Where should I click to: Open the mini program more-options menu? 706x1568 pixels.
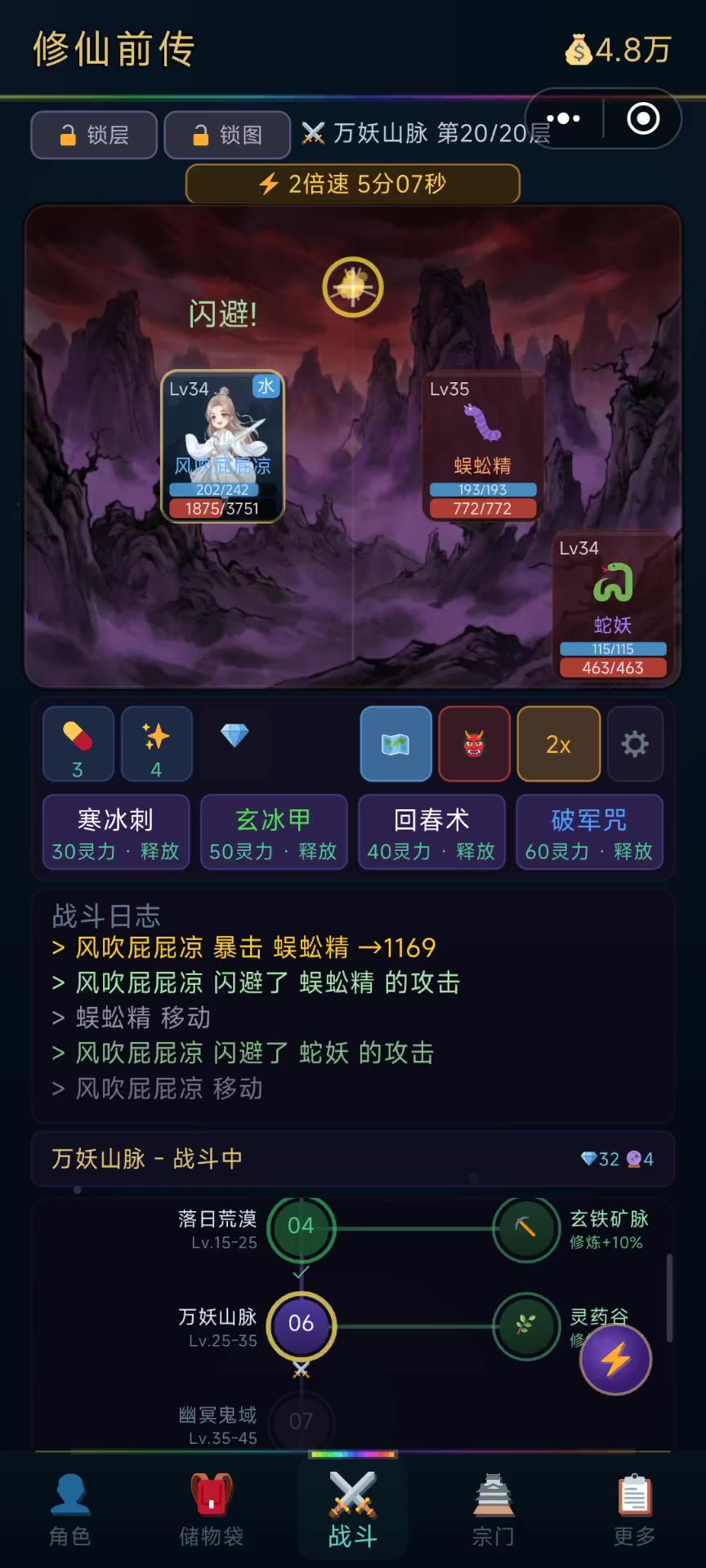pos(564,119)
